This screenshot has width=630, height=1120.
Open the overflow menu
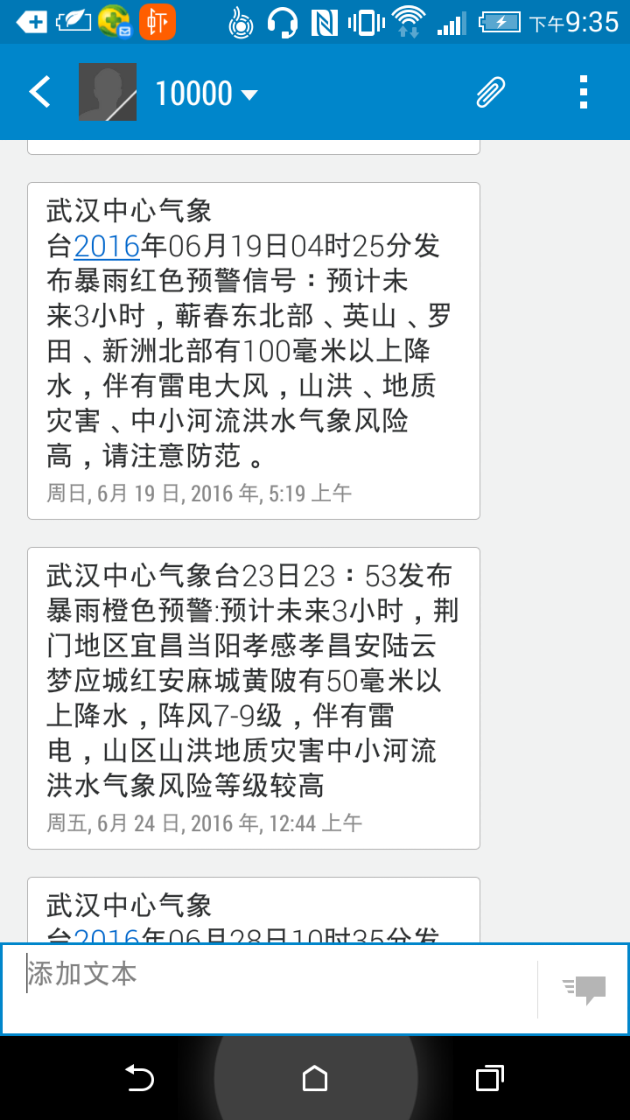pyautogui.click(x=585, y=93)
